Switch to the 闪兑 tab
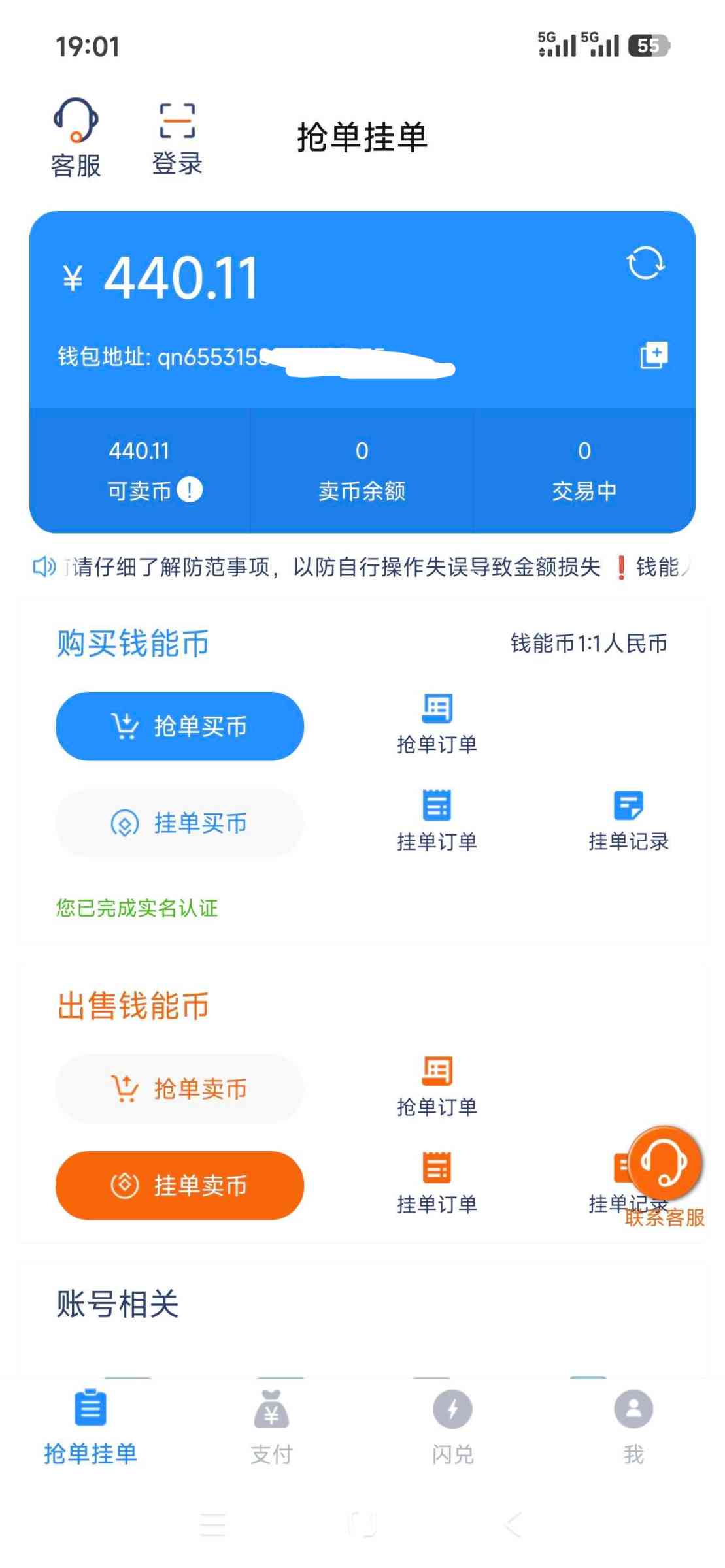Viewport: 725px width, 1568px height. tap(452, 1427)
